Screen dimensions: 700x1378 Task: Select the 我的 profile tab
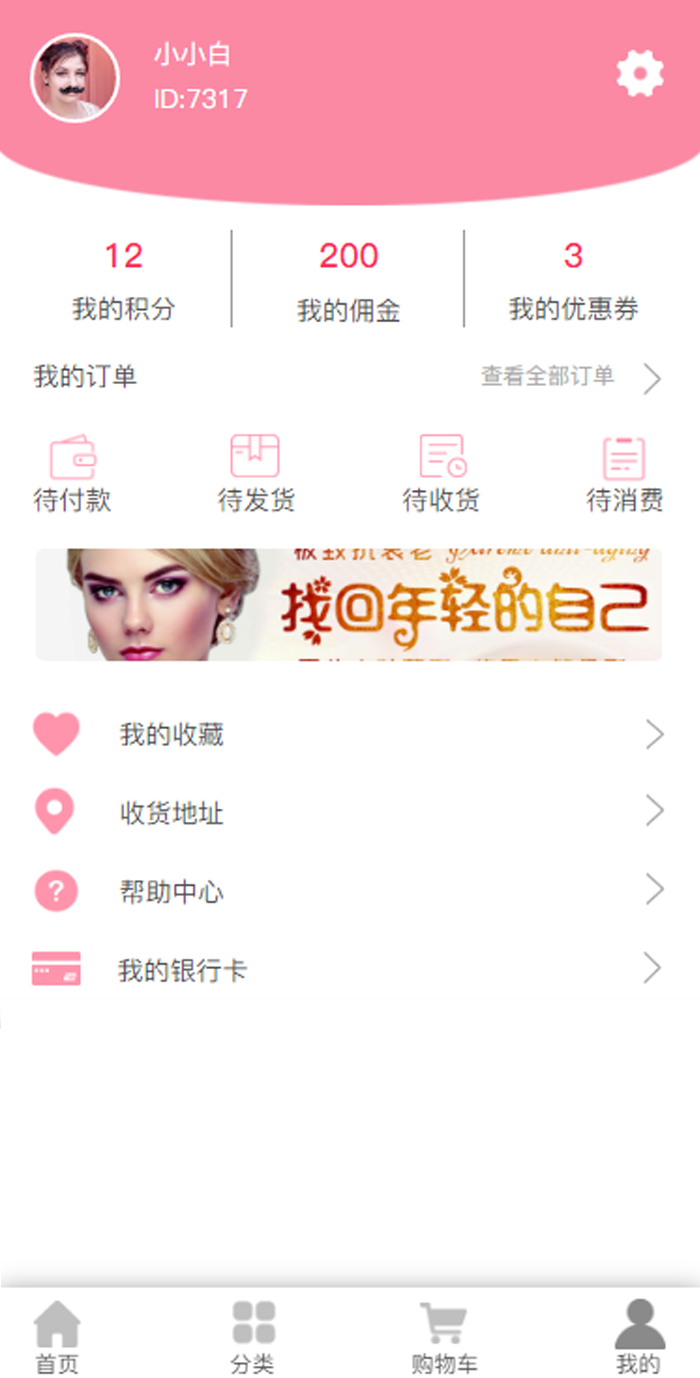[x=638, y=1337]
